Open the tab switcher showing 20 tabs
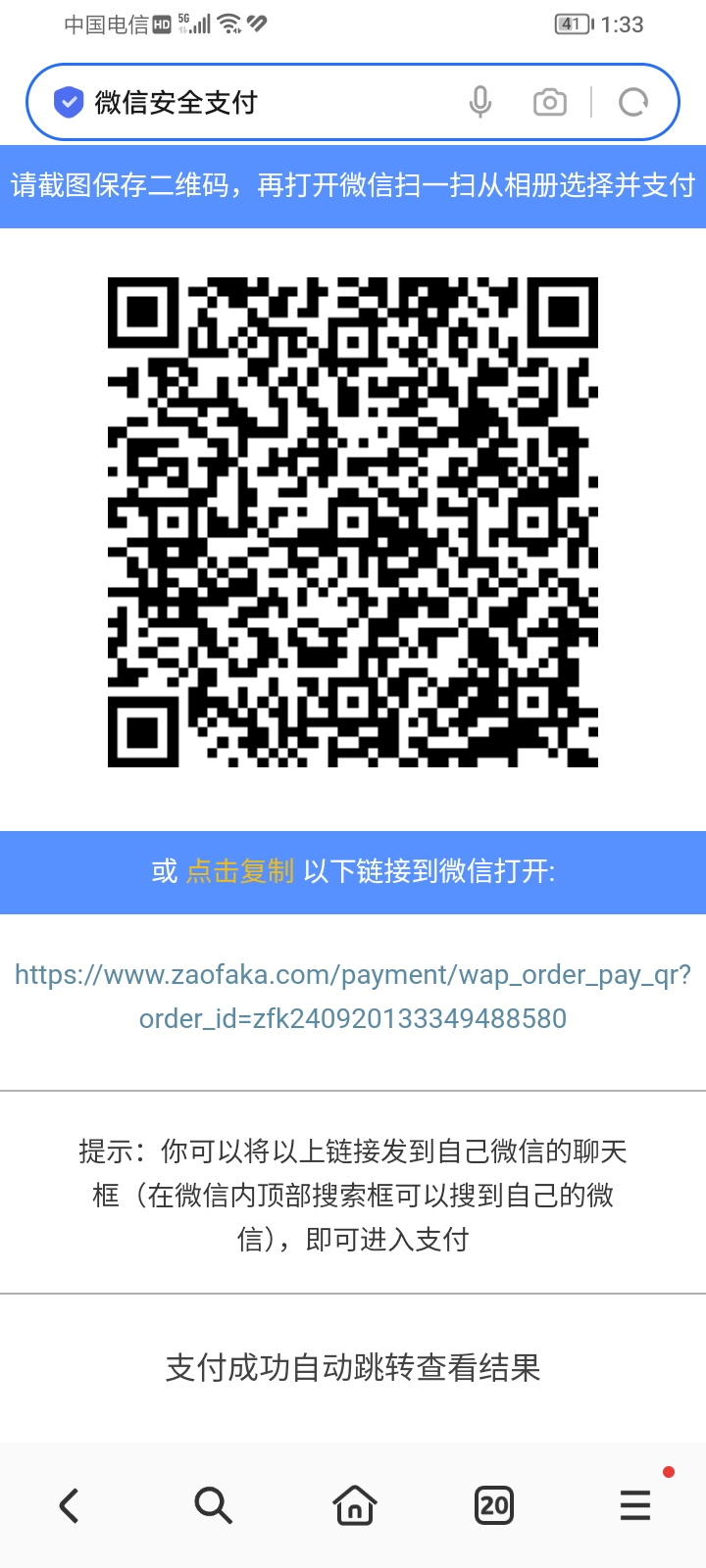 point(494,1505)
